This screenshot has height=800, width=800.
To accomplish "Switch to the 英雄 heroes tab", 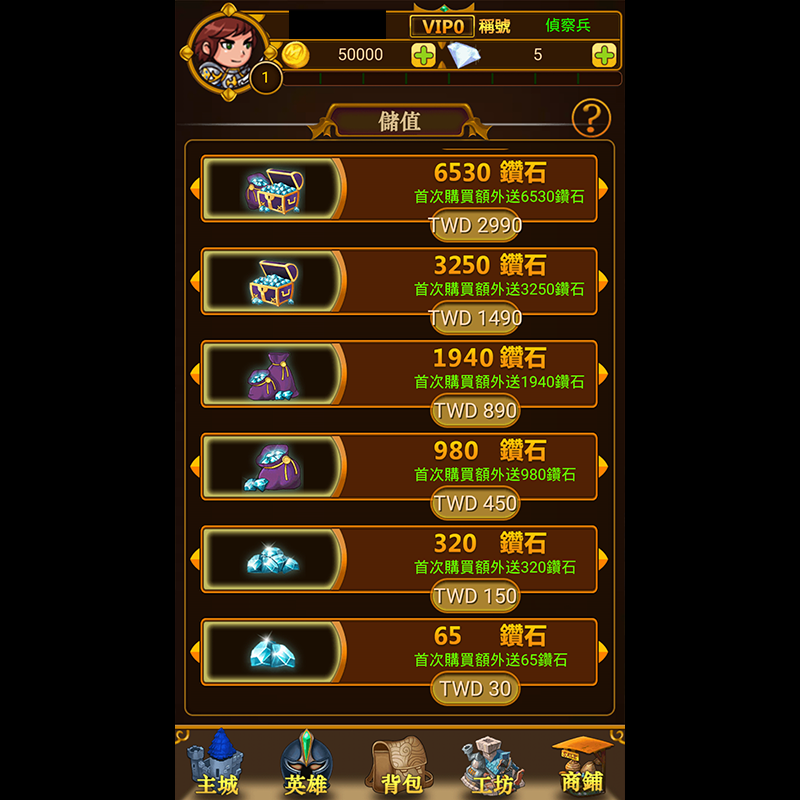I will (x=305, y=766).
